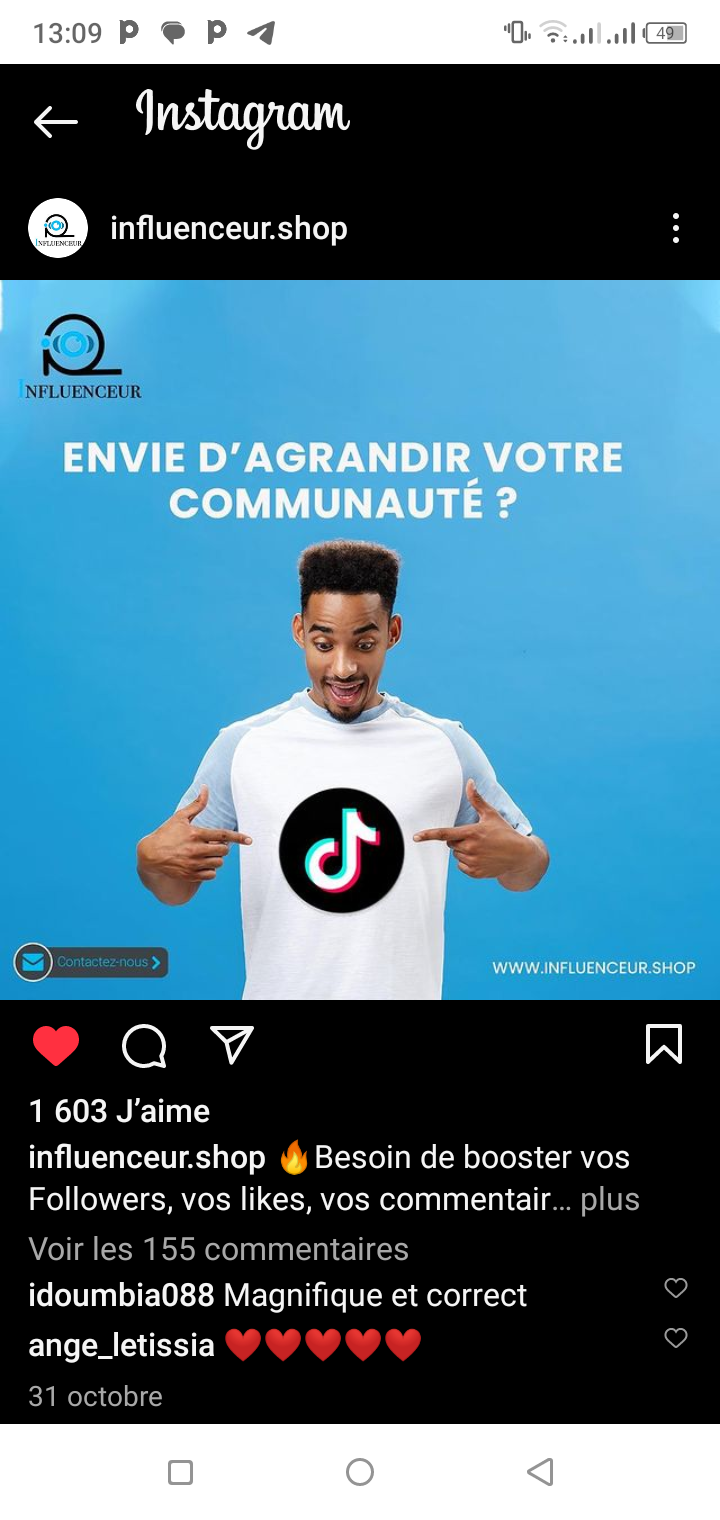Viewport: 720px width, 1520px height.
Task: Go back using the top arrow
Action: coord(55,122)
